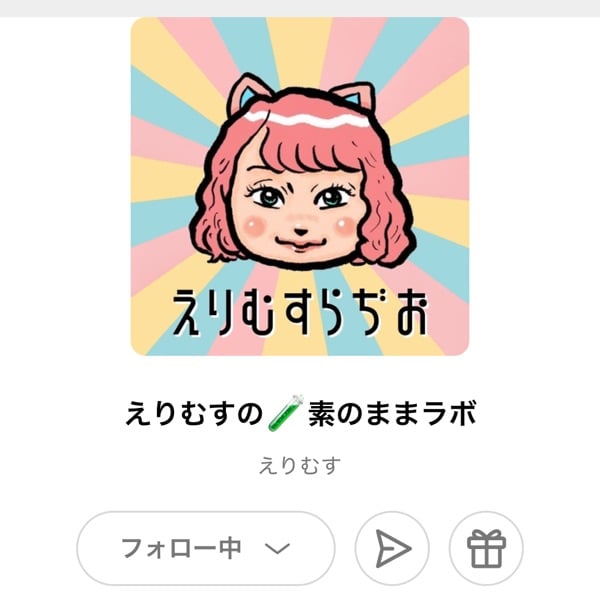Send a gift with the present icon
This screenshot has height=600, width=600.
coord(486,548)
